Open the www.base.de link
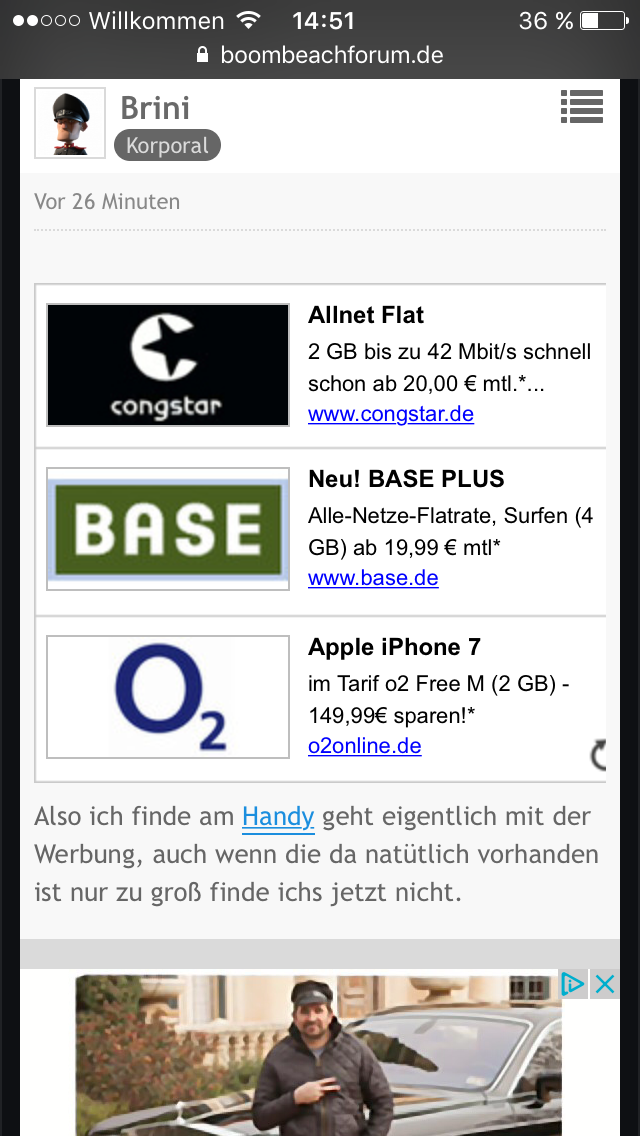The width and height of the screenshot is (640, 1136). coord(373,578)
